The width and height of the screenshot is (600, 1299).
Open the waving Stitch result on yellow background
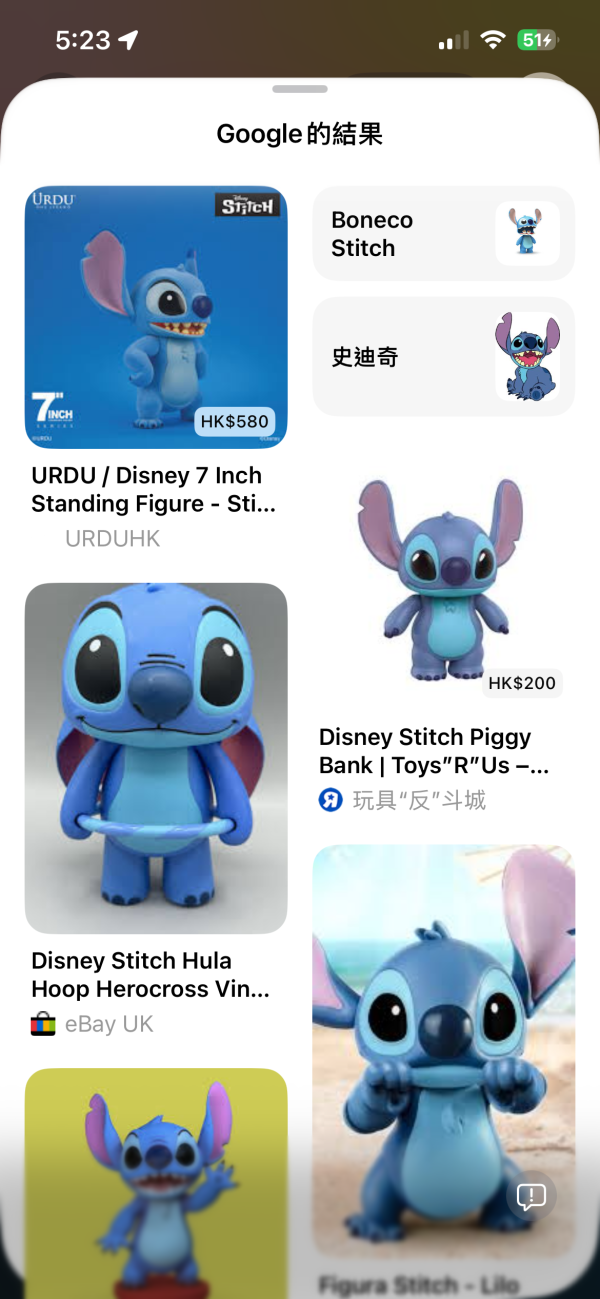(x=156, y=1180)
